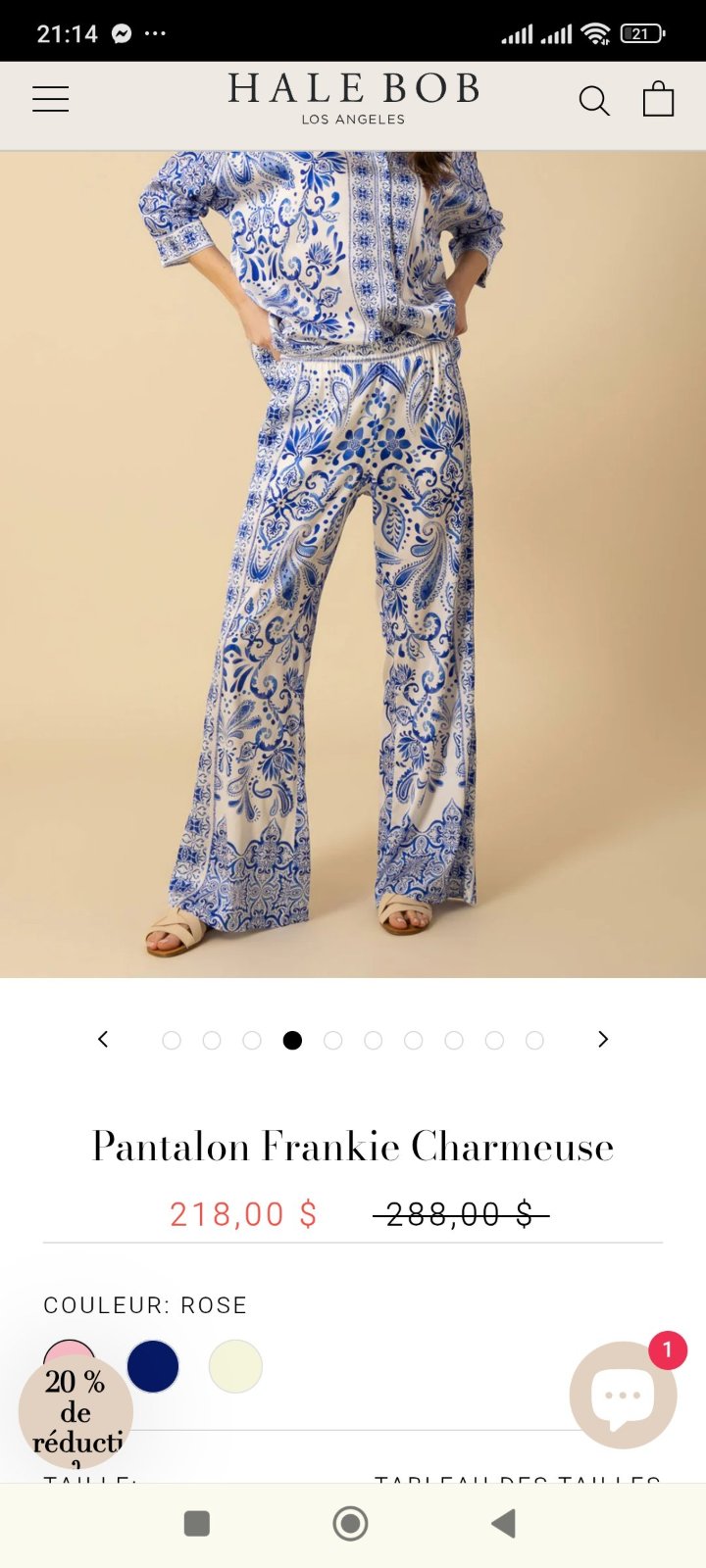Screen dimensions: 706x1568
Task: Open the tableau des tailles link
Action: pyautogui.click(x=518, y=1478)
